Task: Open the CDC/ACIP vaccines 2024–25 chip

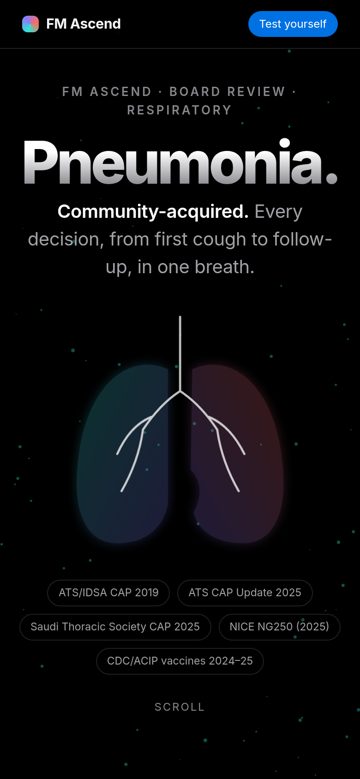Action: point(180,661)
